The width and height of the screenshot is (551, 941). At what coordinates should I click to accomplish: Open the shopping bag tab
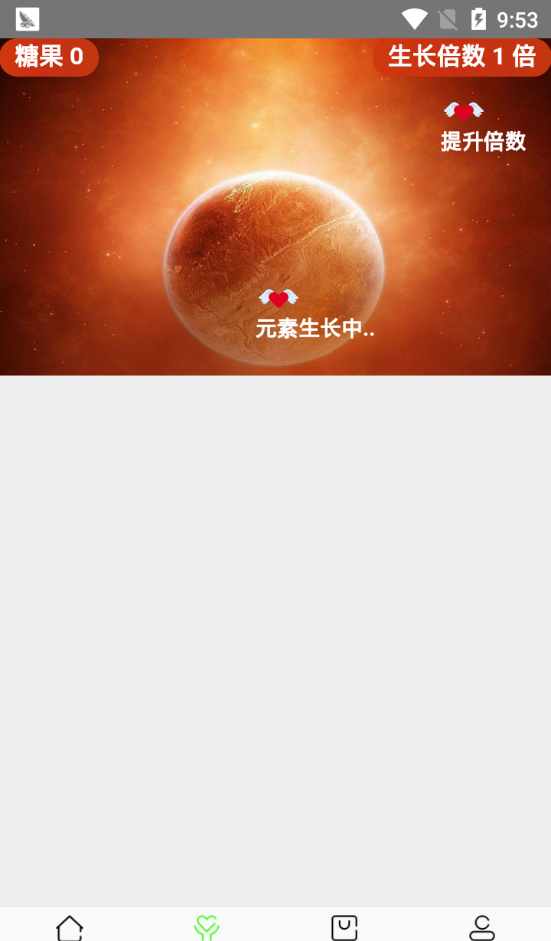(345, 927)
